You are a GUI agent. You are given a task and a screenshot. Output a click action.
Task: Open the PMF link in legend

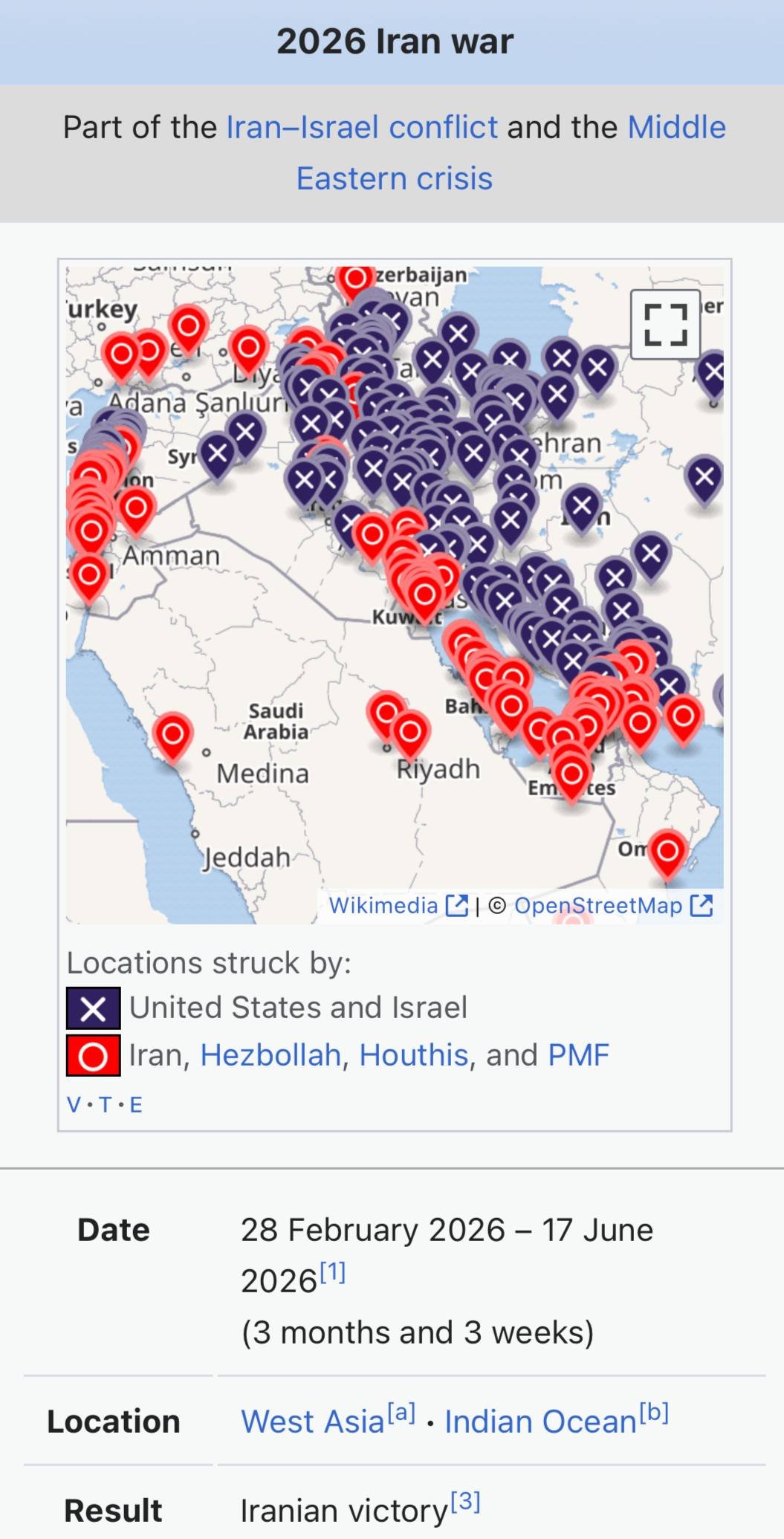[578, 1055]
